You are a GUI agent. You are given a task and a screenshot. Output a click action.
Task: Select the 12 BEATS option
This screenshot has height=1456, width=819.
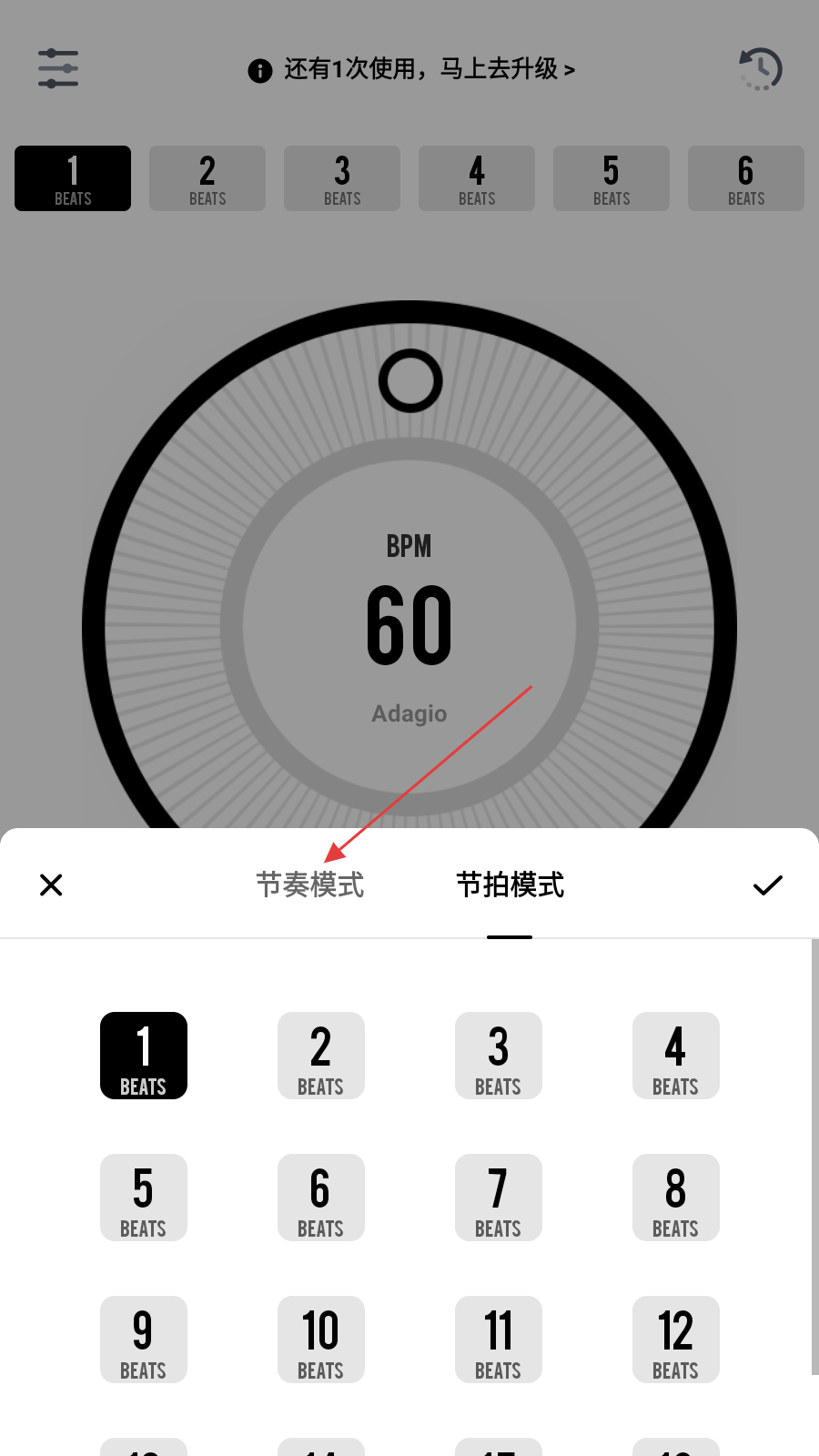pyautogui.click(x=675, y=1340)
